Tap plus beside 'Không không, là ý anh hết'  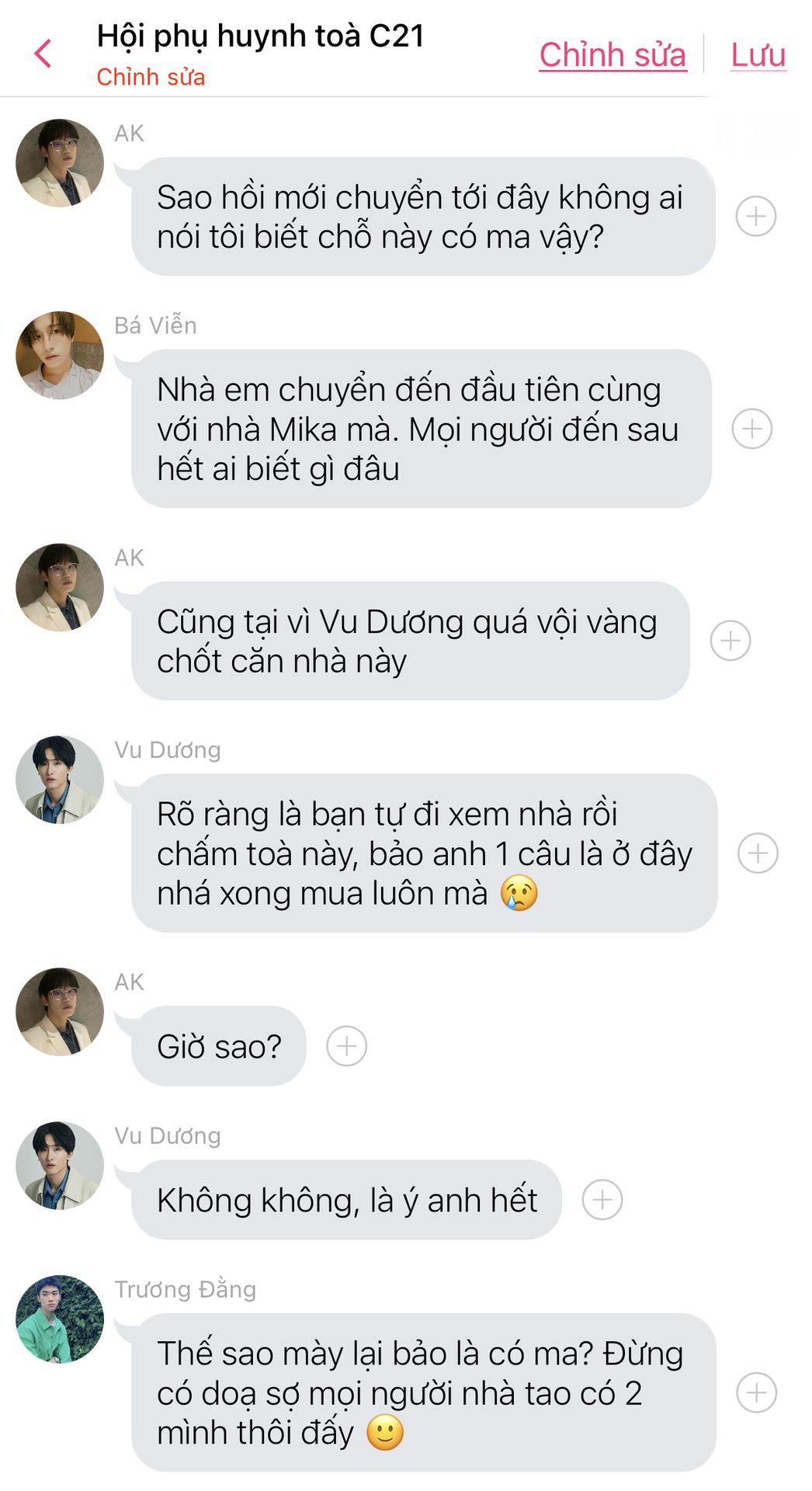point(602,1200)
